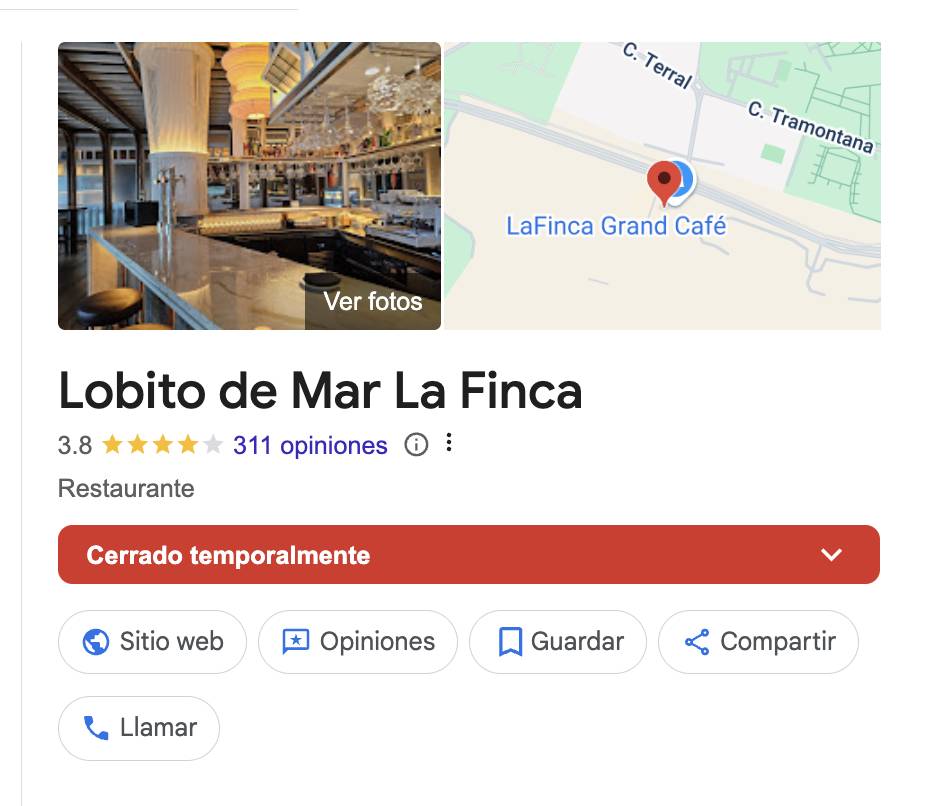936x806 pixels.
Task: Open the restaurant photos via Ver fotos
Action: point(372,301)
